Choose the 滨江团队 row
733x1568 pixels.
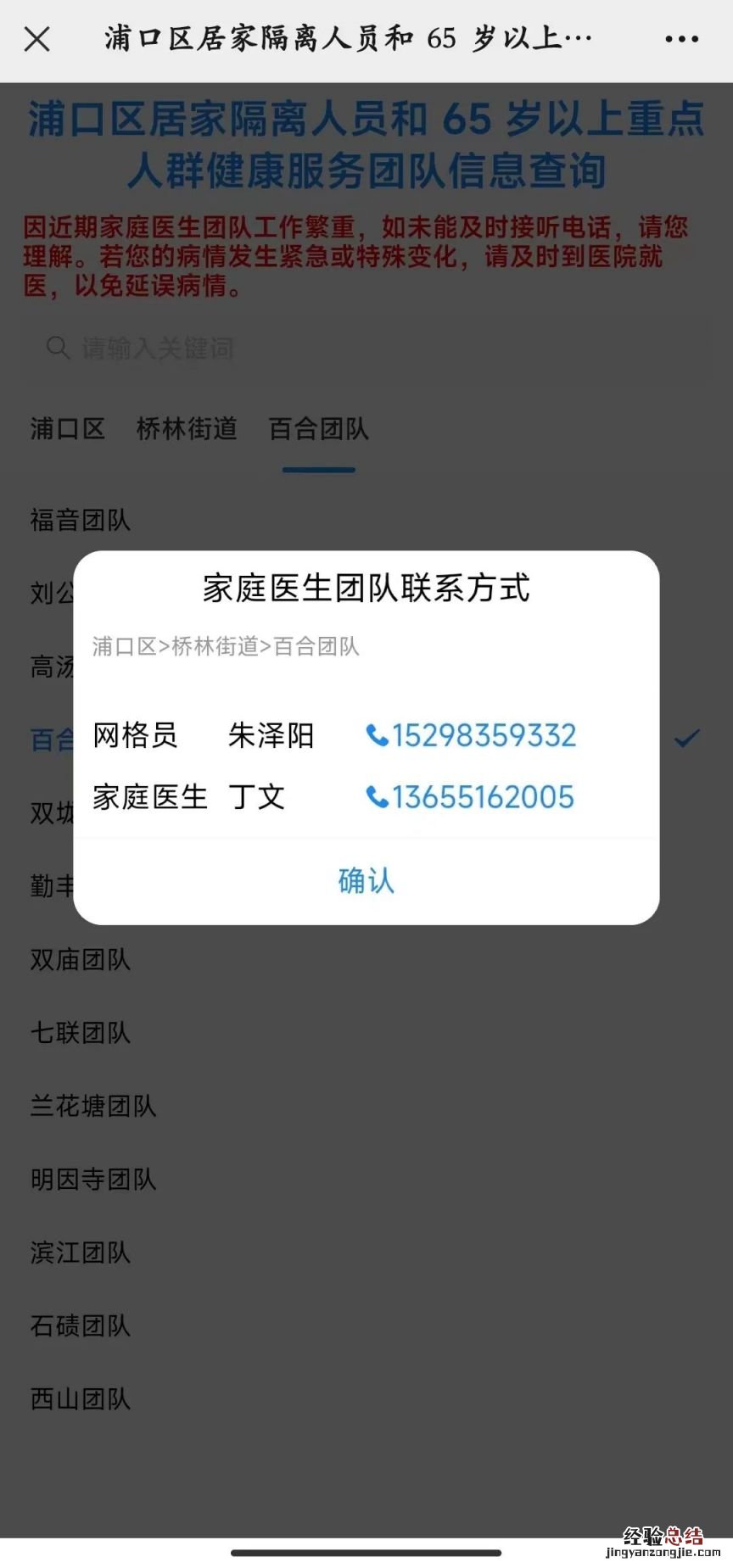pyautogui.click(x=81, y=1253)
